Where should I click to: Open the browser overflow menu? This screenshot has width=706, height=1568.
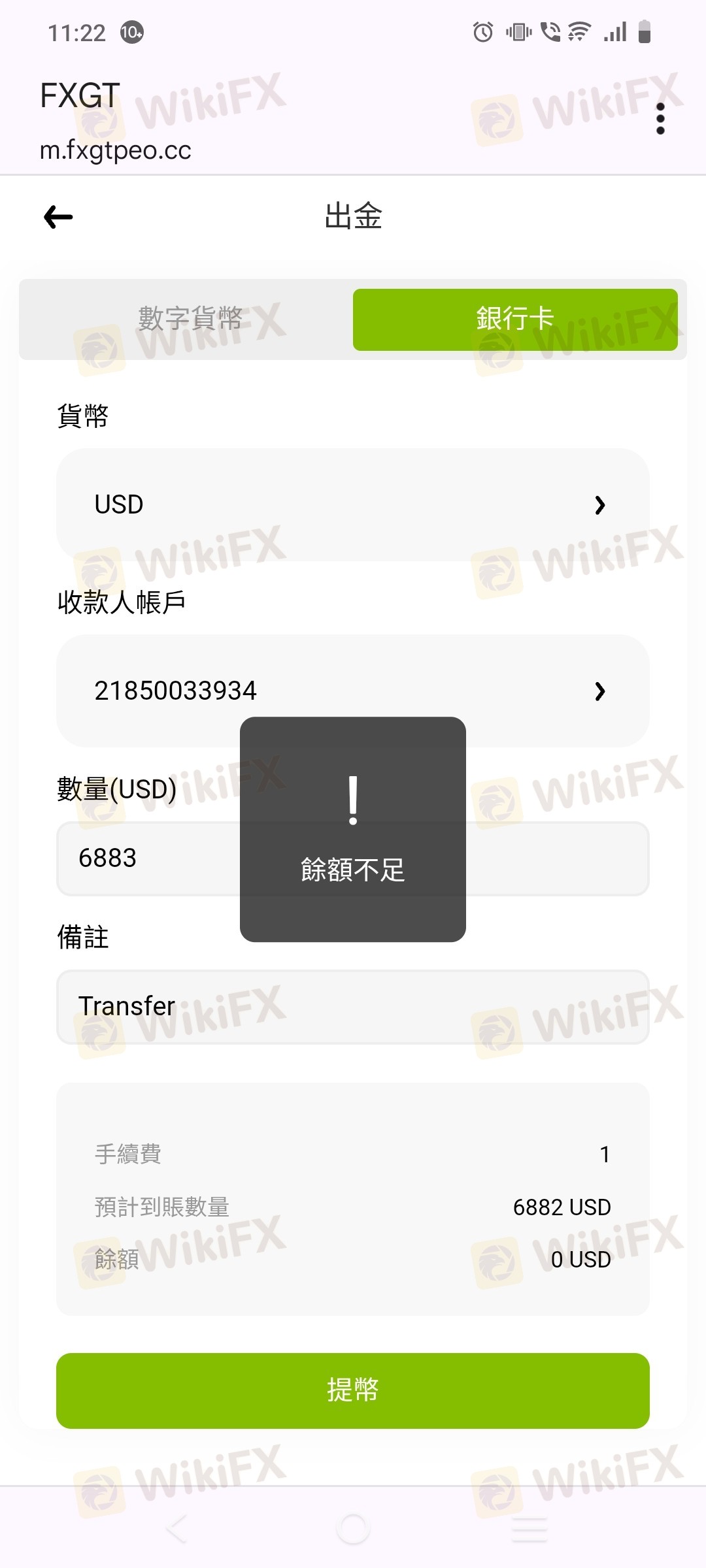click(660, 119)
